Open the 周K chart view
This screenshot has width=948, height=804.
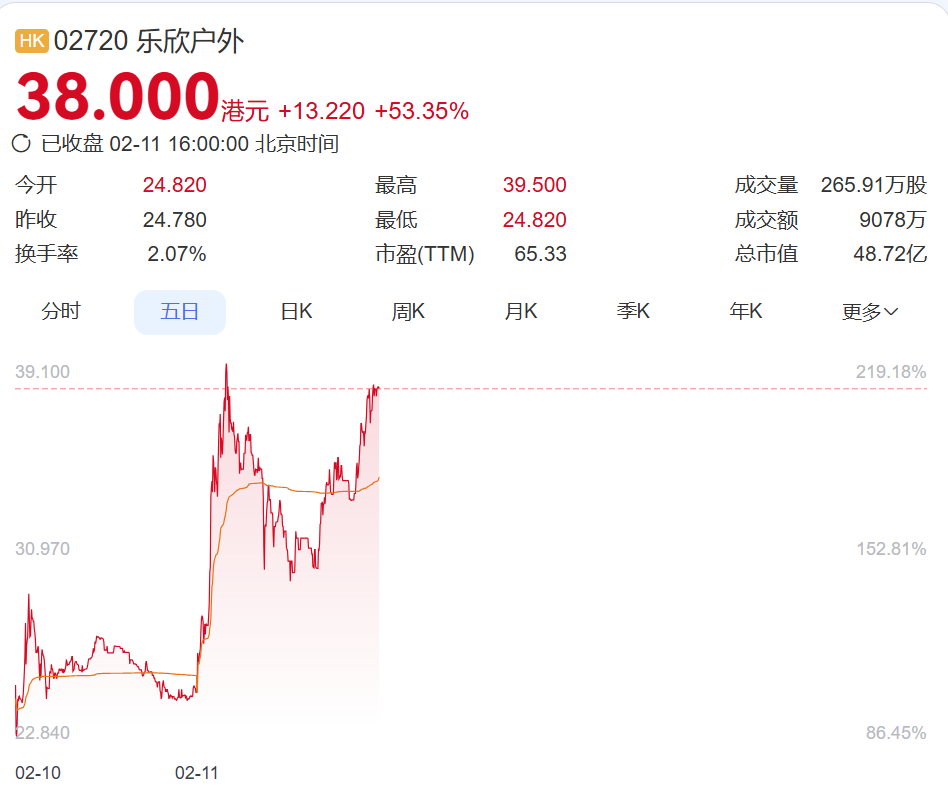tap(408, 312)
